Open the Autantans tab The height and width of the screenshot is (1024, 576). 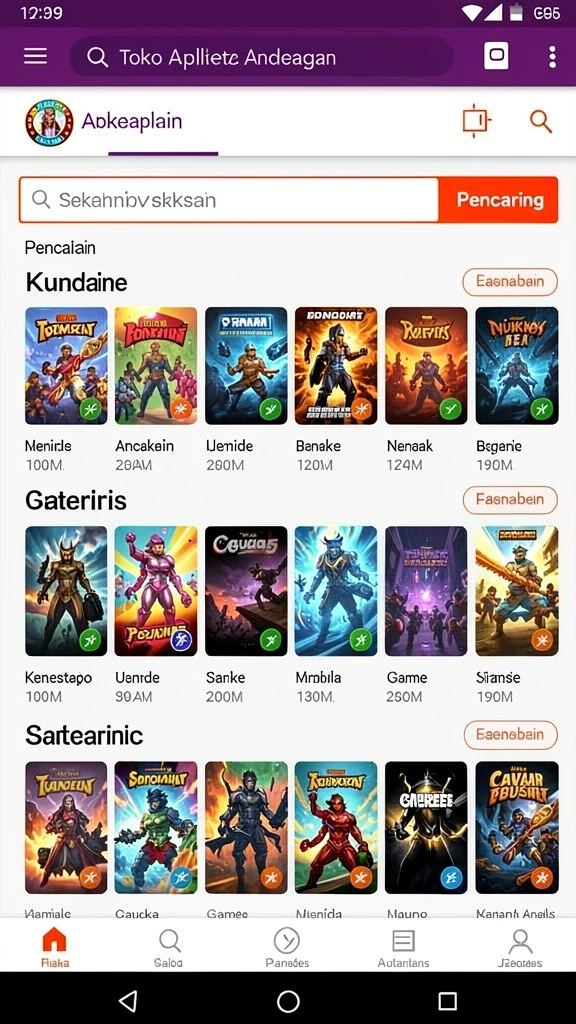[x=404, y=947]
